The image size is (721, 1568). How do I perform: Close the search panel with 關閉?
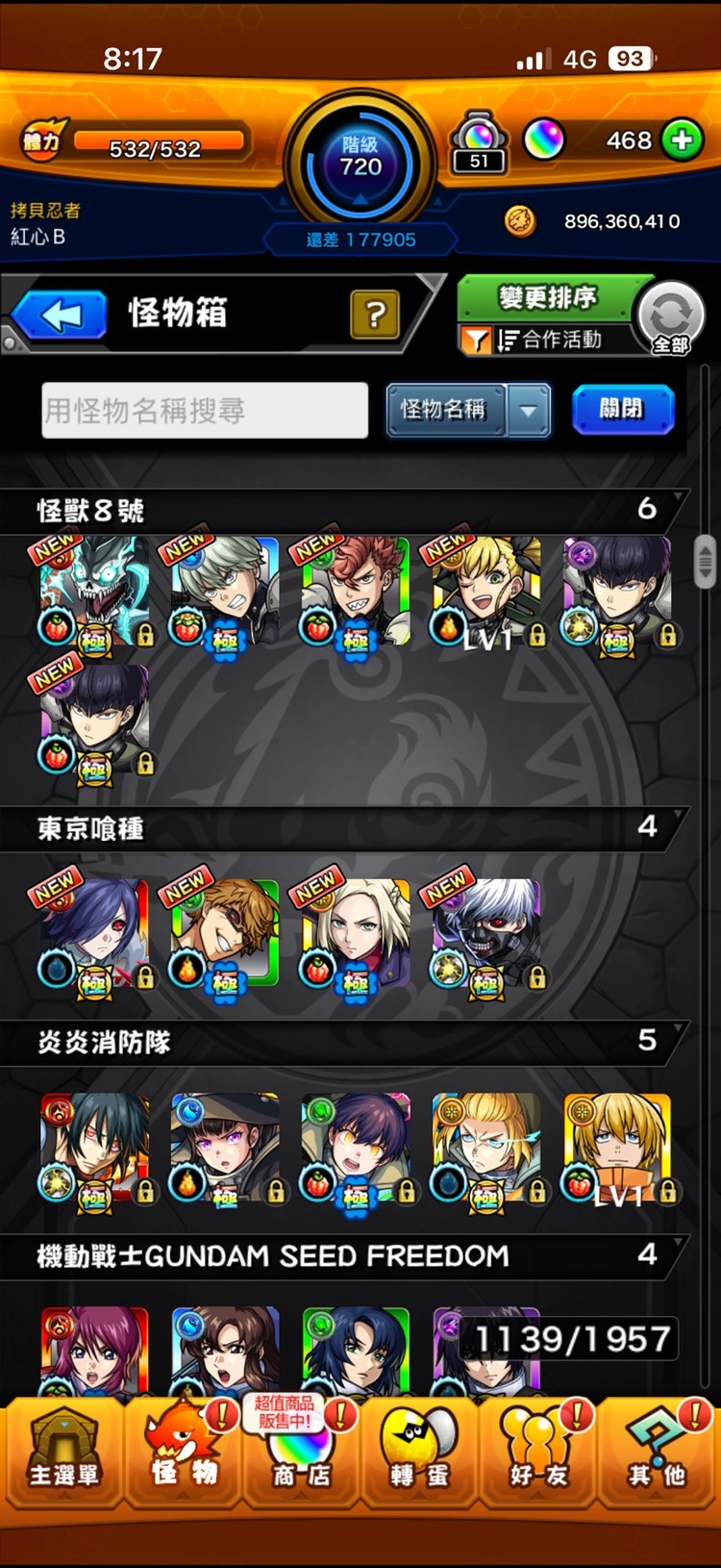coord(623,409)
